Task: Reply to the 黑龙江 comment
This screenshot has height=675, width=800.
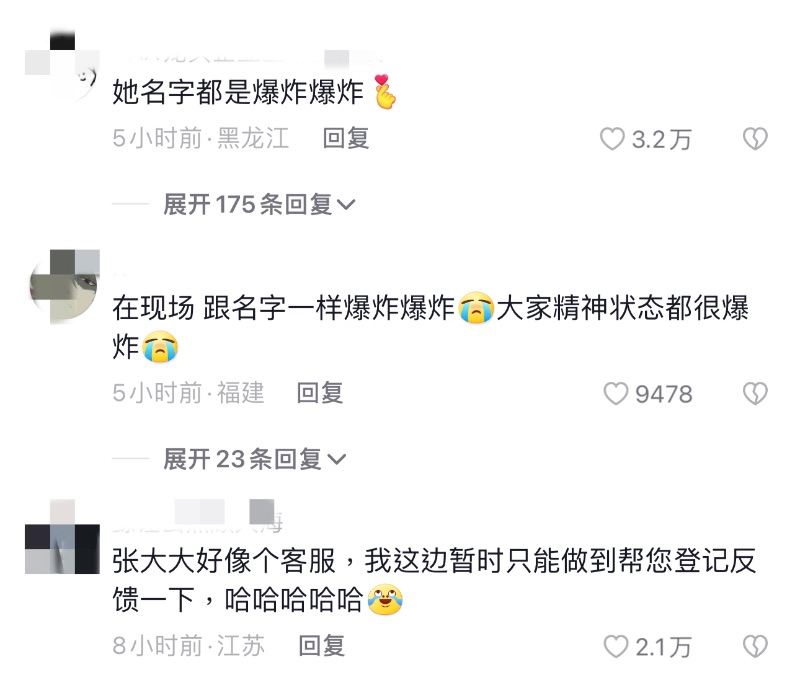Action: tap(346, 139)
